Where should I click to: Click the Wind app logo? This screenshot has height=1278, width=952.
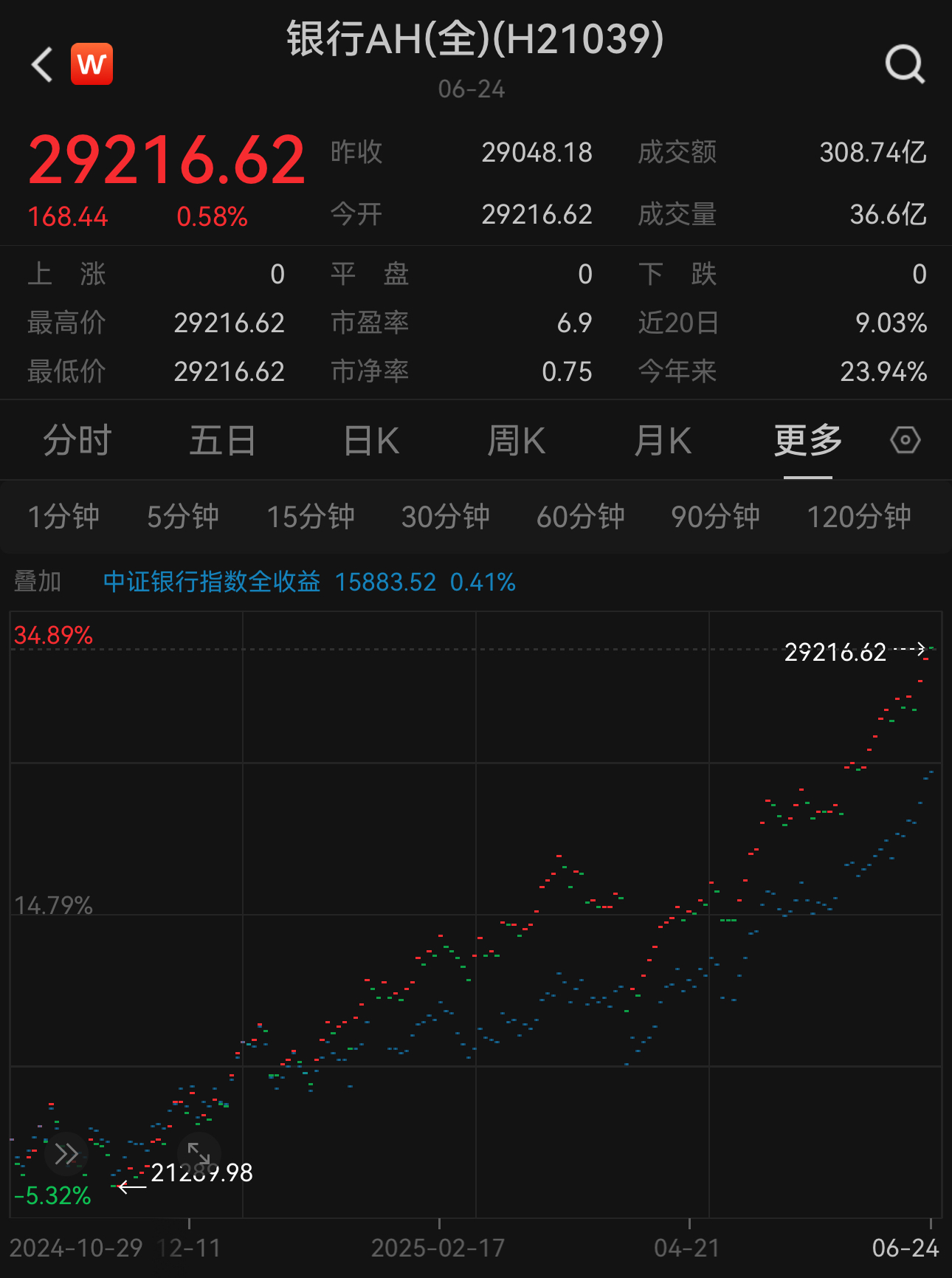(92, 65)
